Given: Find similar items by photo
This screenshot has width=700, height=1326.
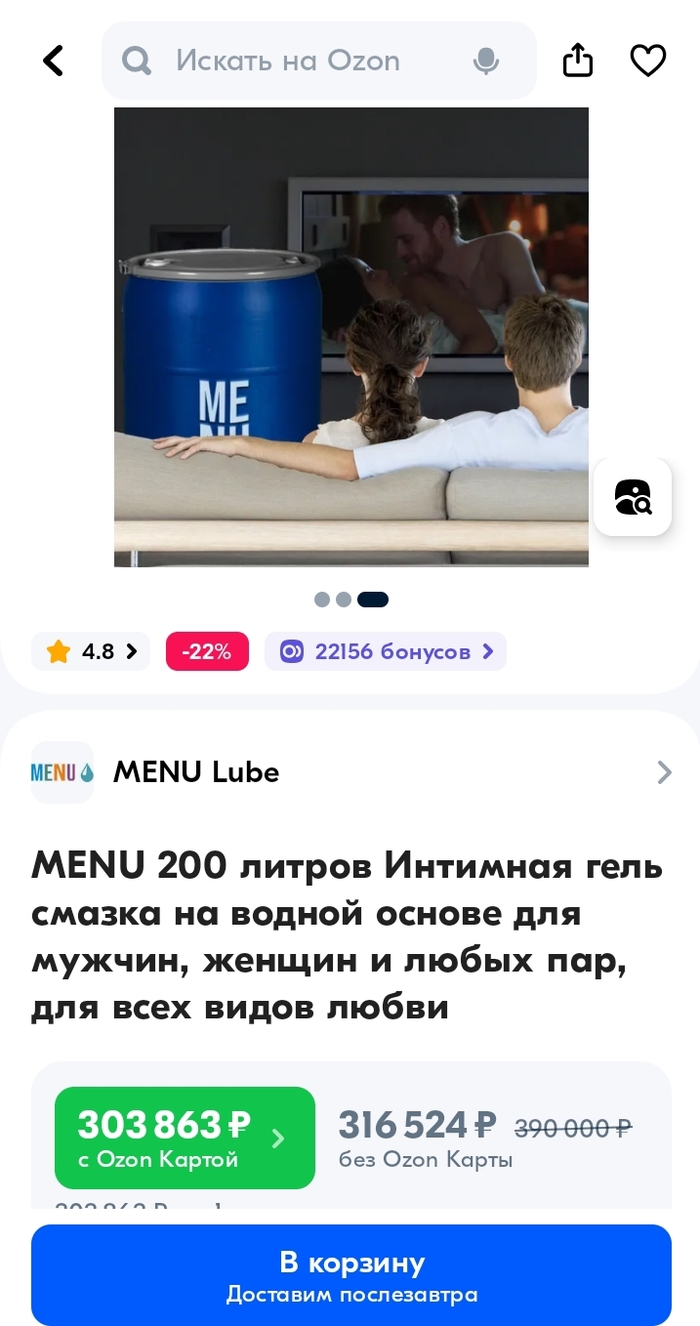Looking at the screenshot, I should (x=632, y=497).
